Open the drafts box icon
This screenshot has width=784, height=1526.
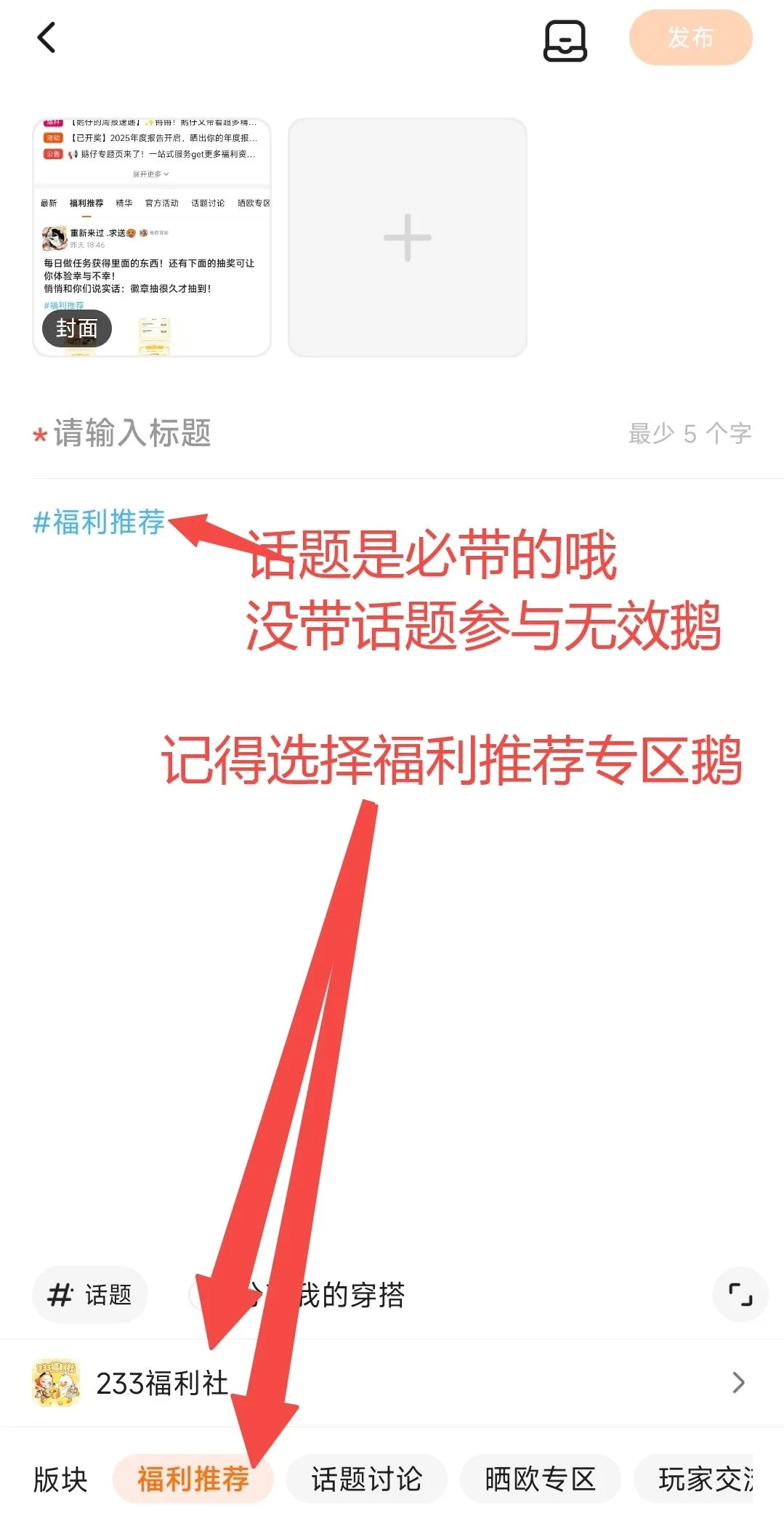click(565, 41)
